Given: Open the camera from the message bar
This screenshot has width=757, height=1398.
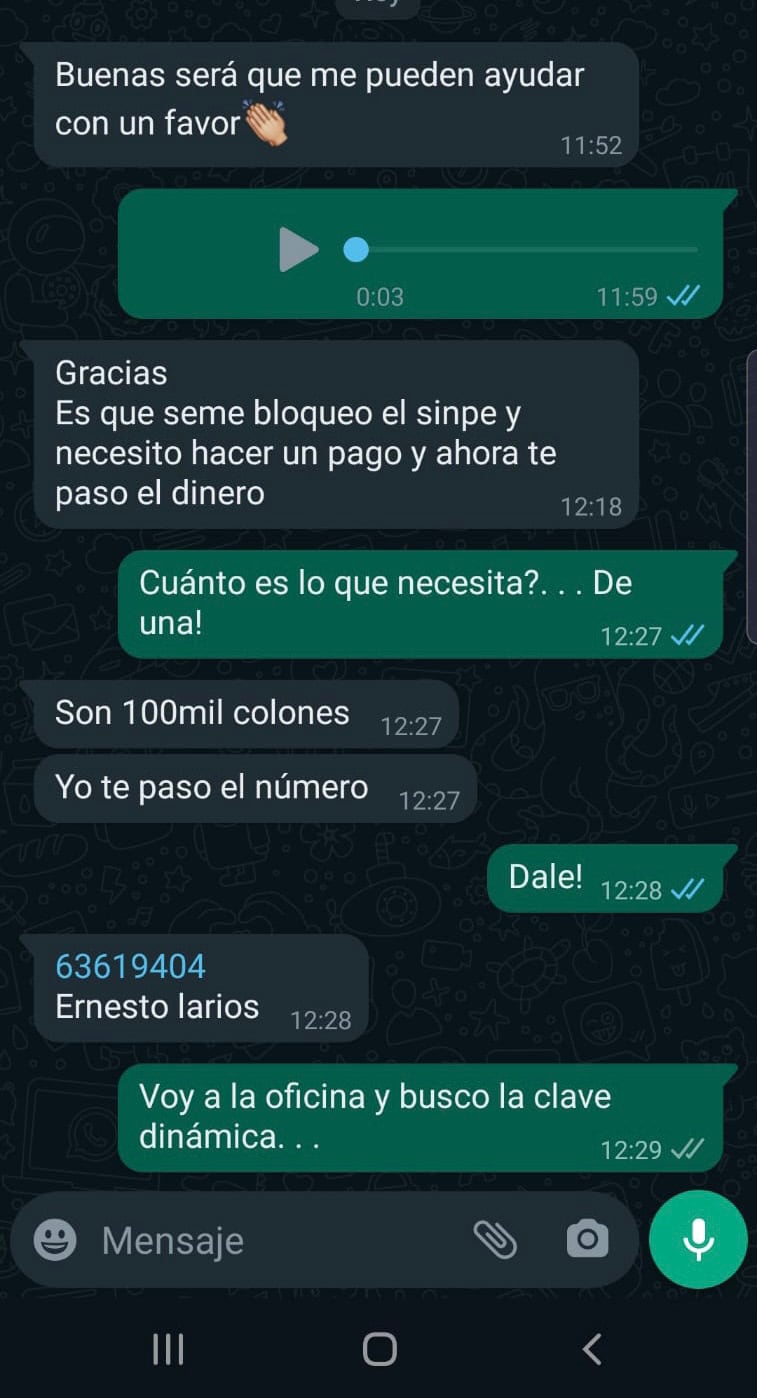Looking at the screenshot, I should pos(587,1240).
